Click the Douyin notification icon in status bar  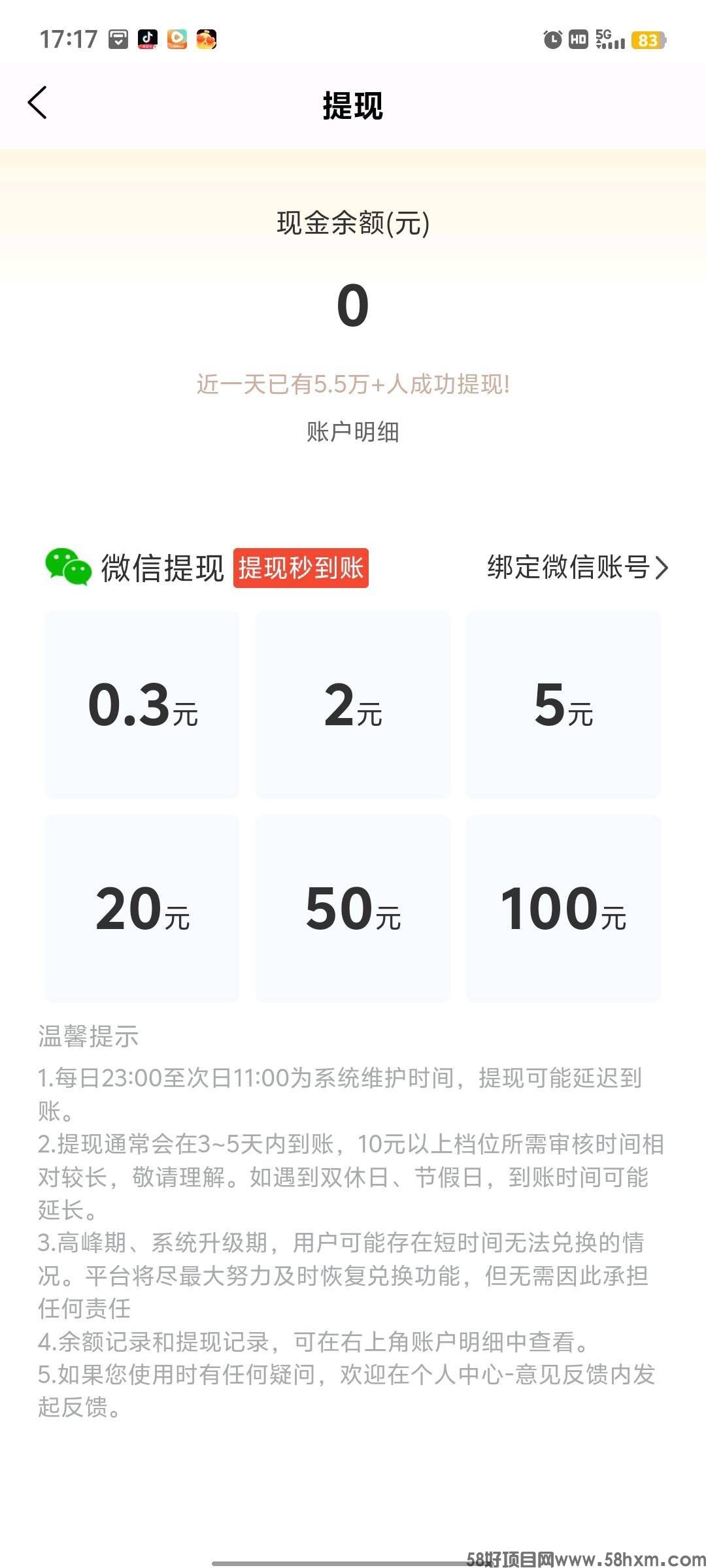point(149,38)
